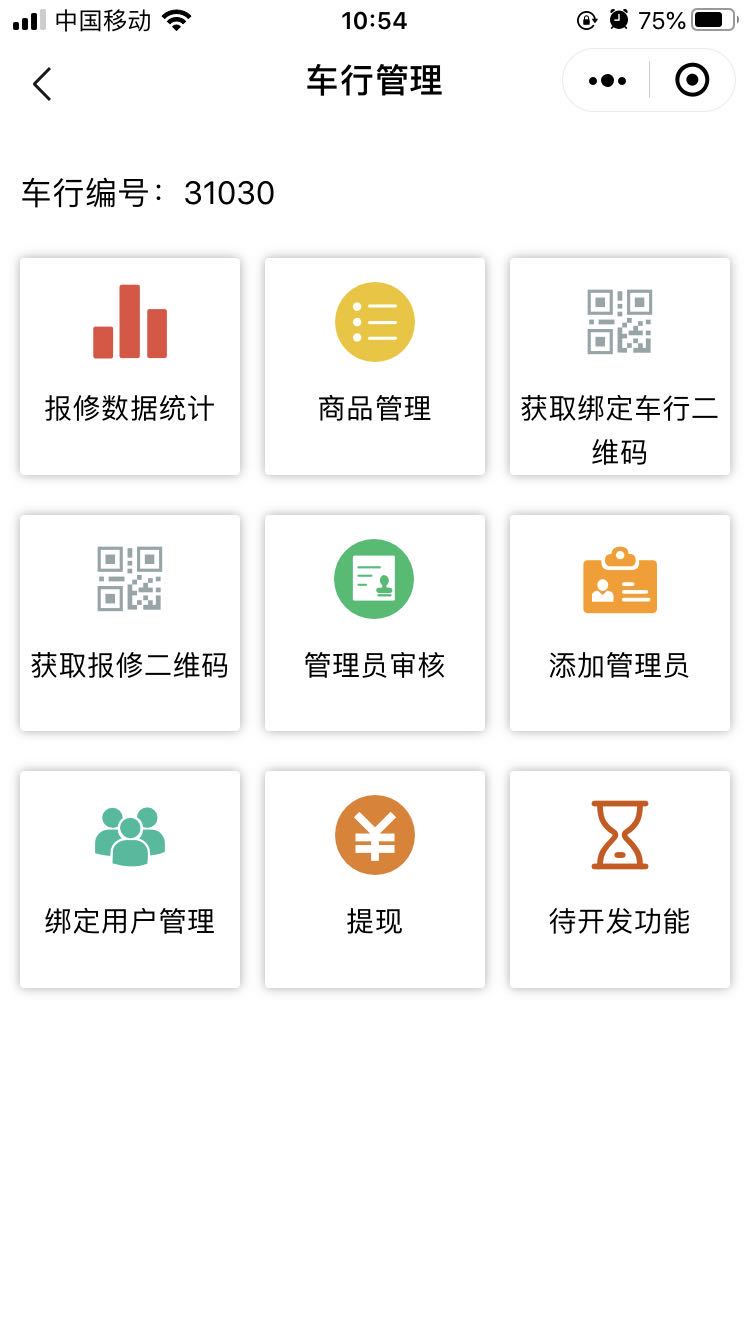Screen dimensions: 750x1334
Task: Tap the 获取报修二维码 tile
Action: click(130, 623)
